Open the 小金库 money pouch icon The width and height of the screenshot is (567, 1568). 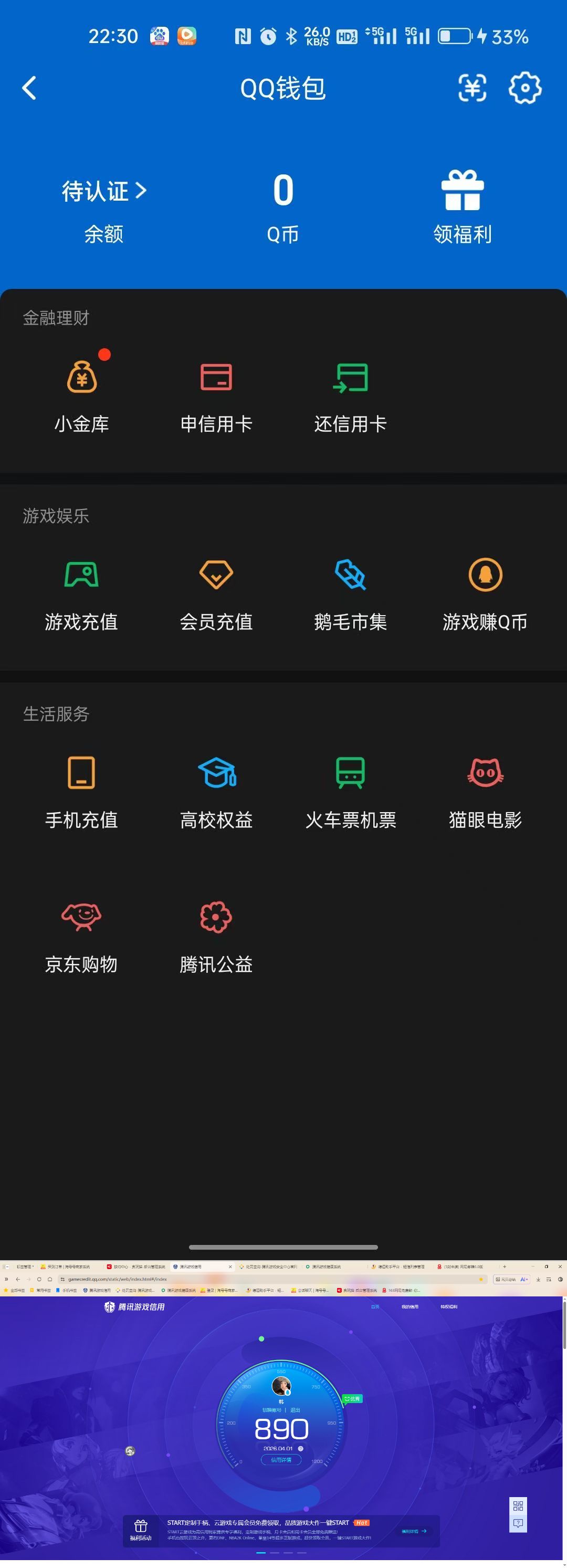[81, 377]
